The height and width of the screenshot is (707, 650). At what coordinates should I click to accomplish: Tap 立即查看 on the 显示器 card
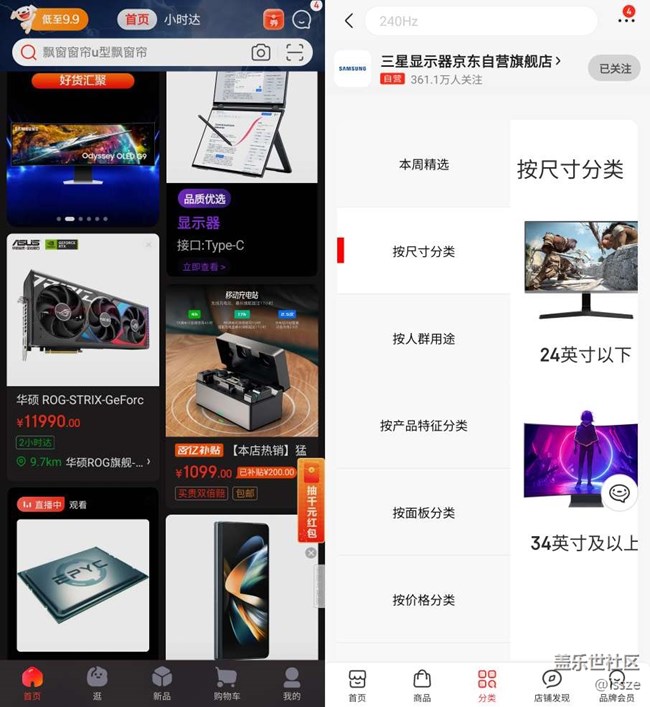pos(204,267)
